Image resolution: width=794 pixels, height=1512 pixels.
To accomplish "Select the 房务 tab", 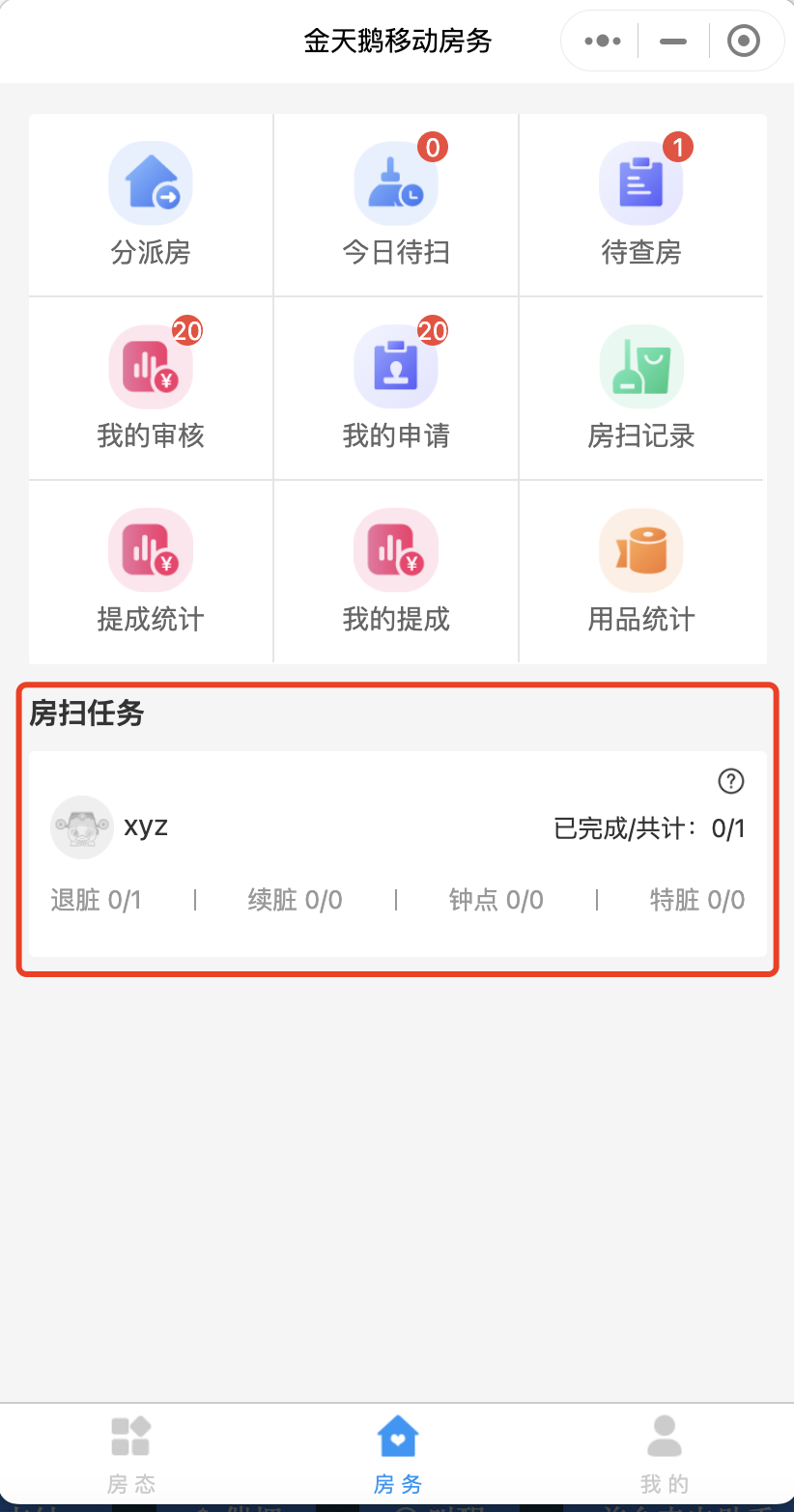I will pyautogui.click(x=397, y=1454).
